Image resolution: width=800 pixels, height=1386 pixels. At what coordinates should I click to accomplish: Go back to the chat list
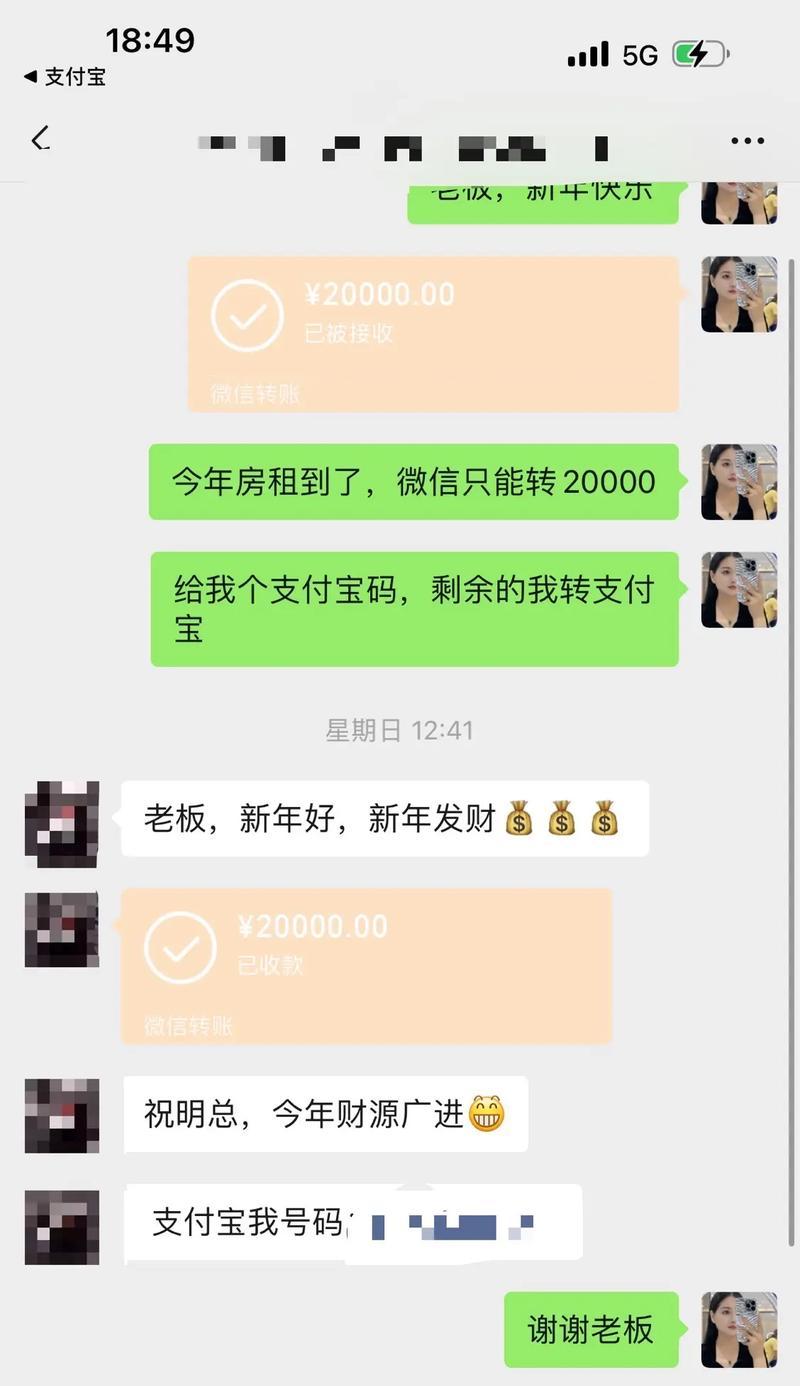click(40, 140)
